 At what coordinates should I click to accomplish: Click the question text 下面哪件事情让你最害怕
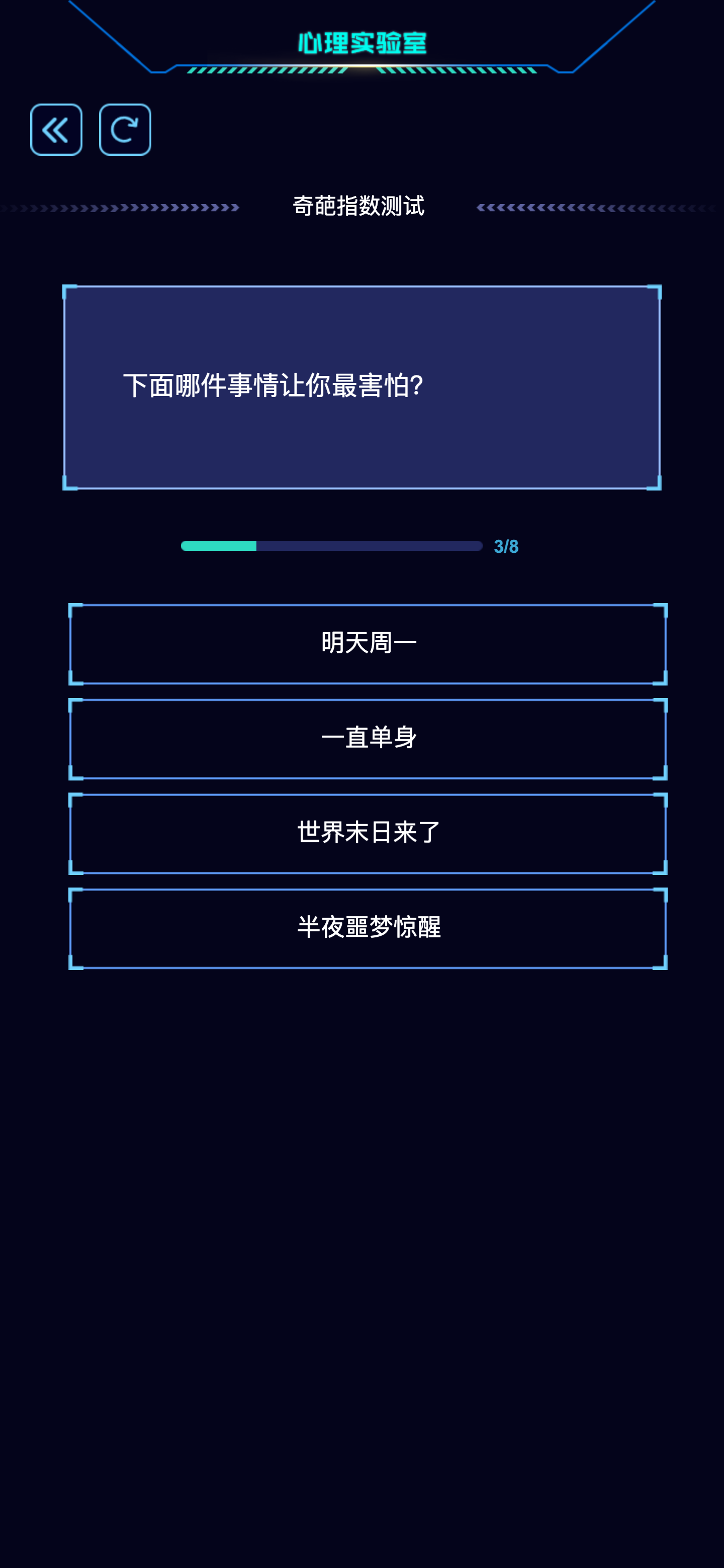272,384
